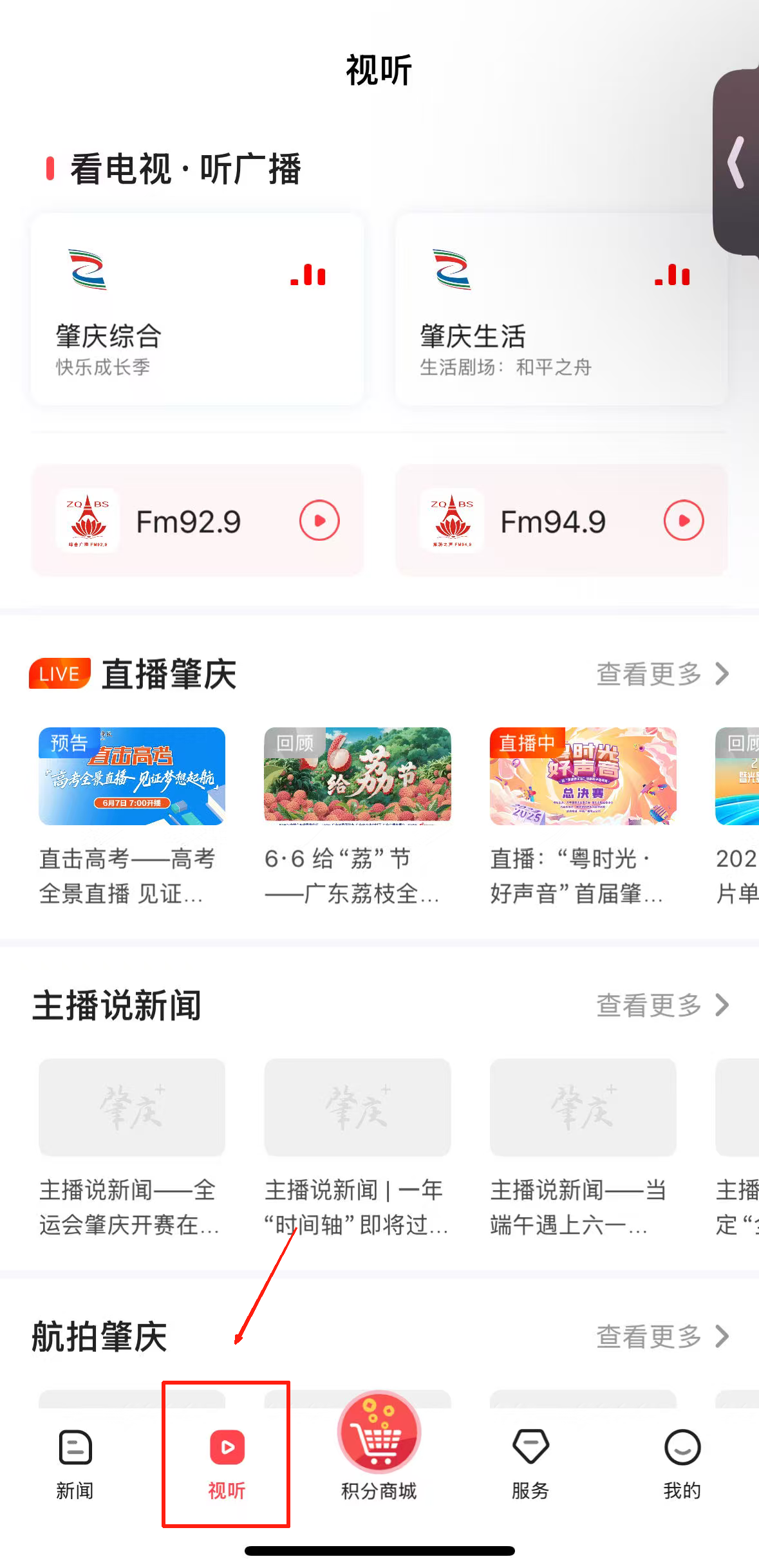Viewport: 759px width, 1568px height.
Task: Play the Fm92.9 radio station
Action: pos(319,520)
